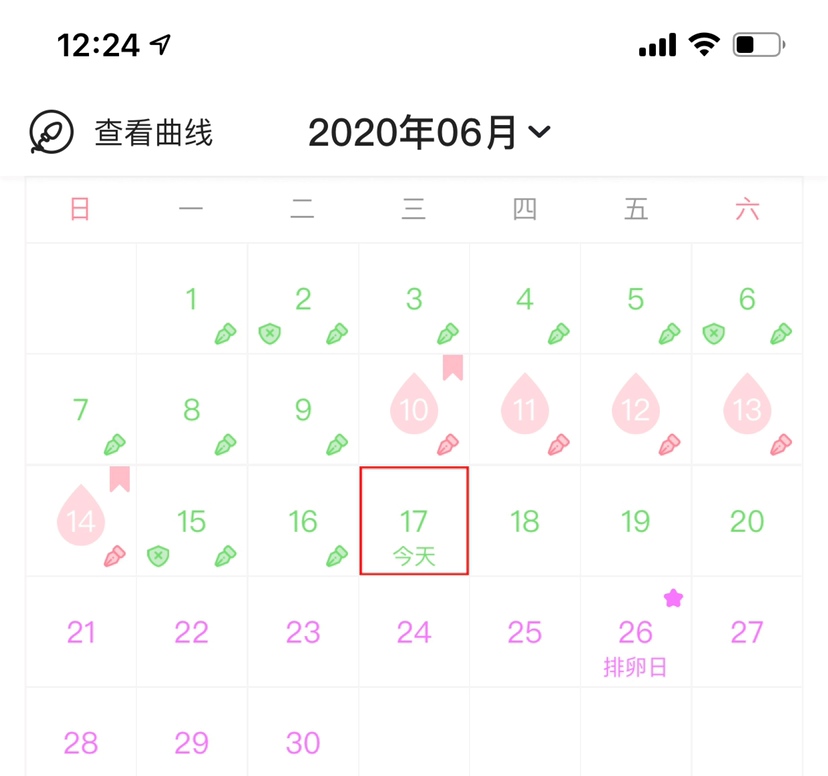This screenshot has width=828, height=776.
Task: Select June 15 date cell
Action: (192, 521)
